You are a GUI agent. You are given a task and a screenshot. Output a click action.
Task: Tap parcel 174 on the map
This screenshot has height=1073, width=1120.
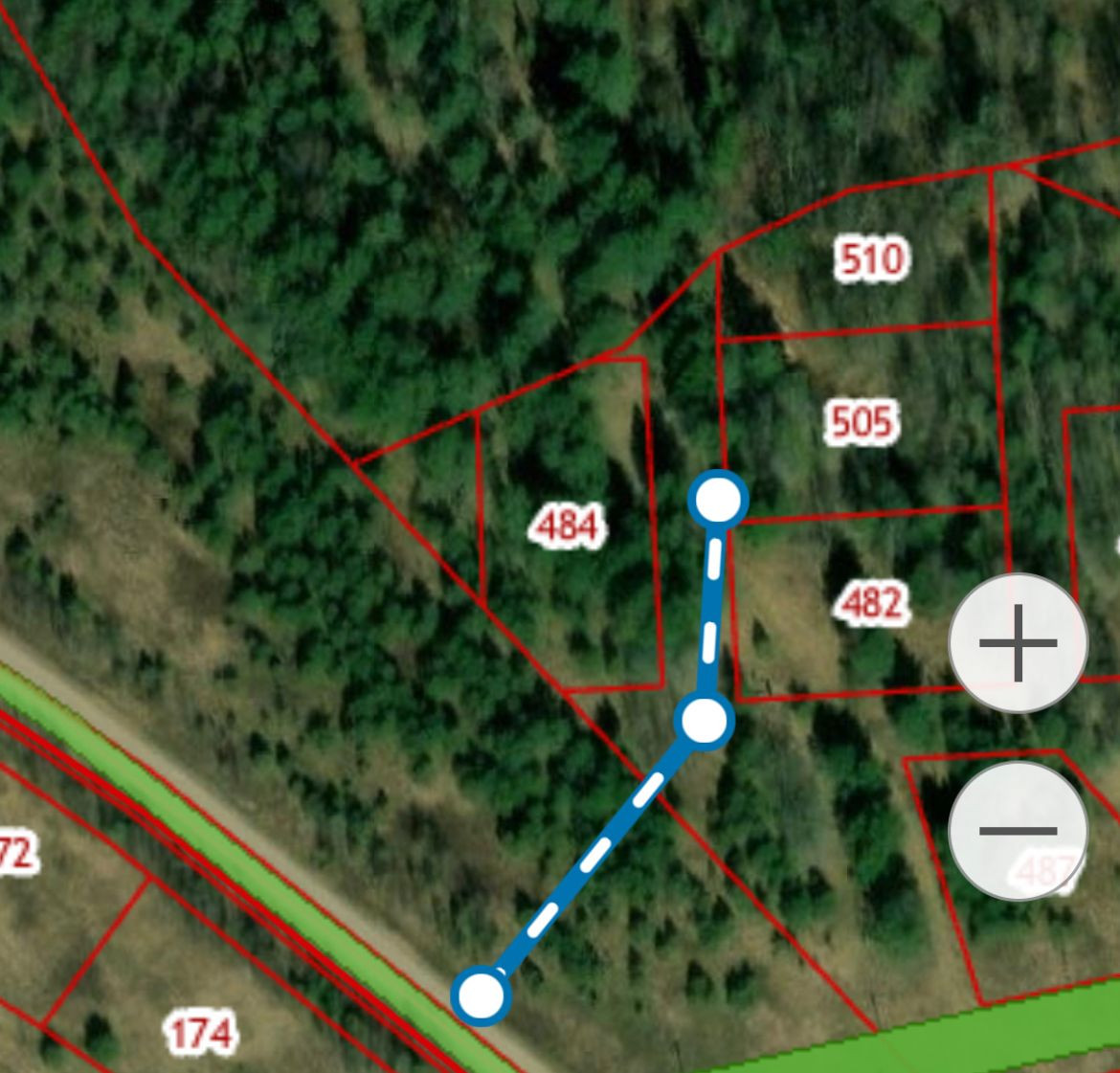point(201,1033)
